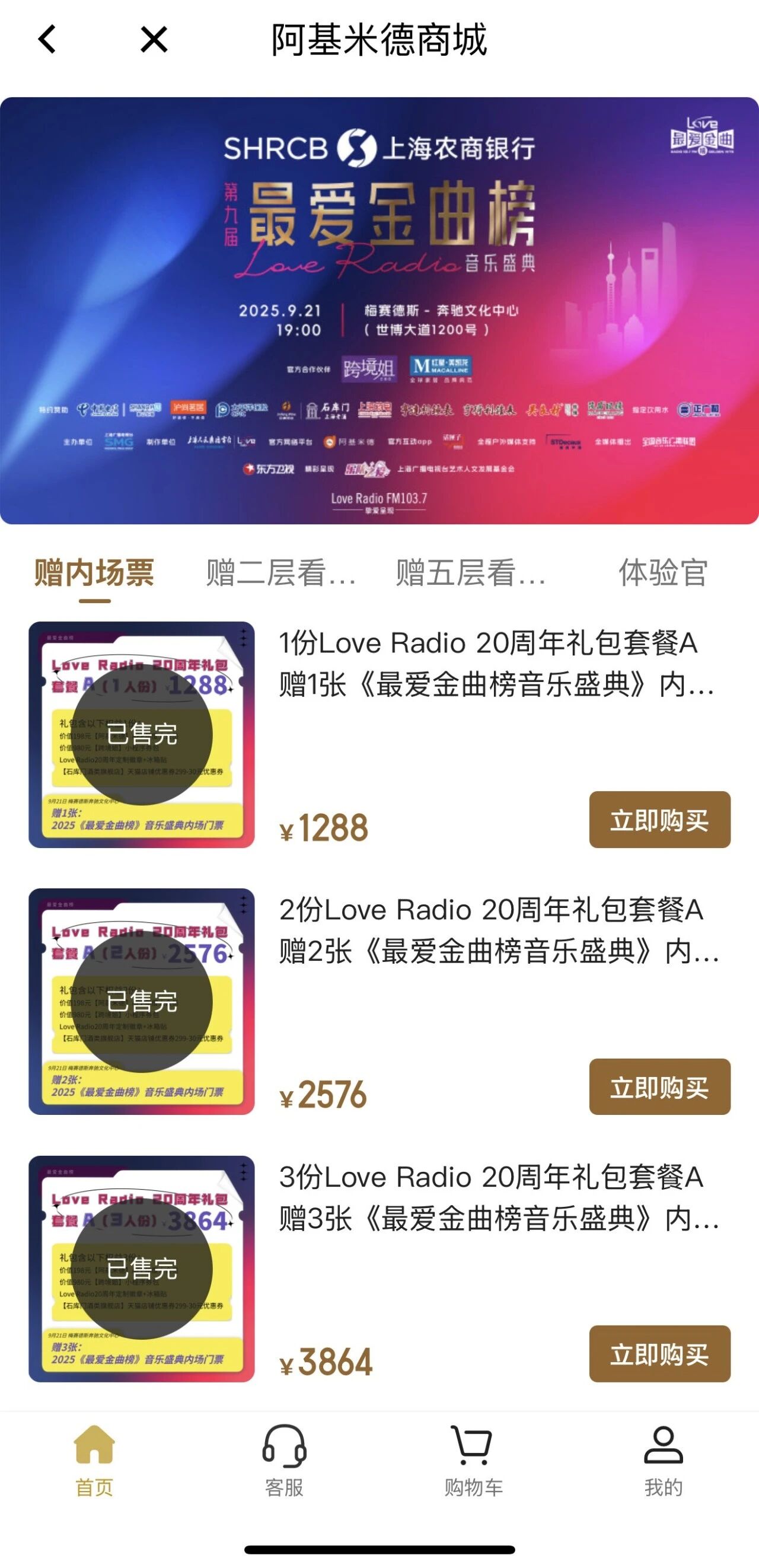759x1568 pixels.
Task: Switch to the 赠二层看… tab
Action: point(280,573)
